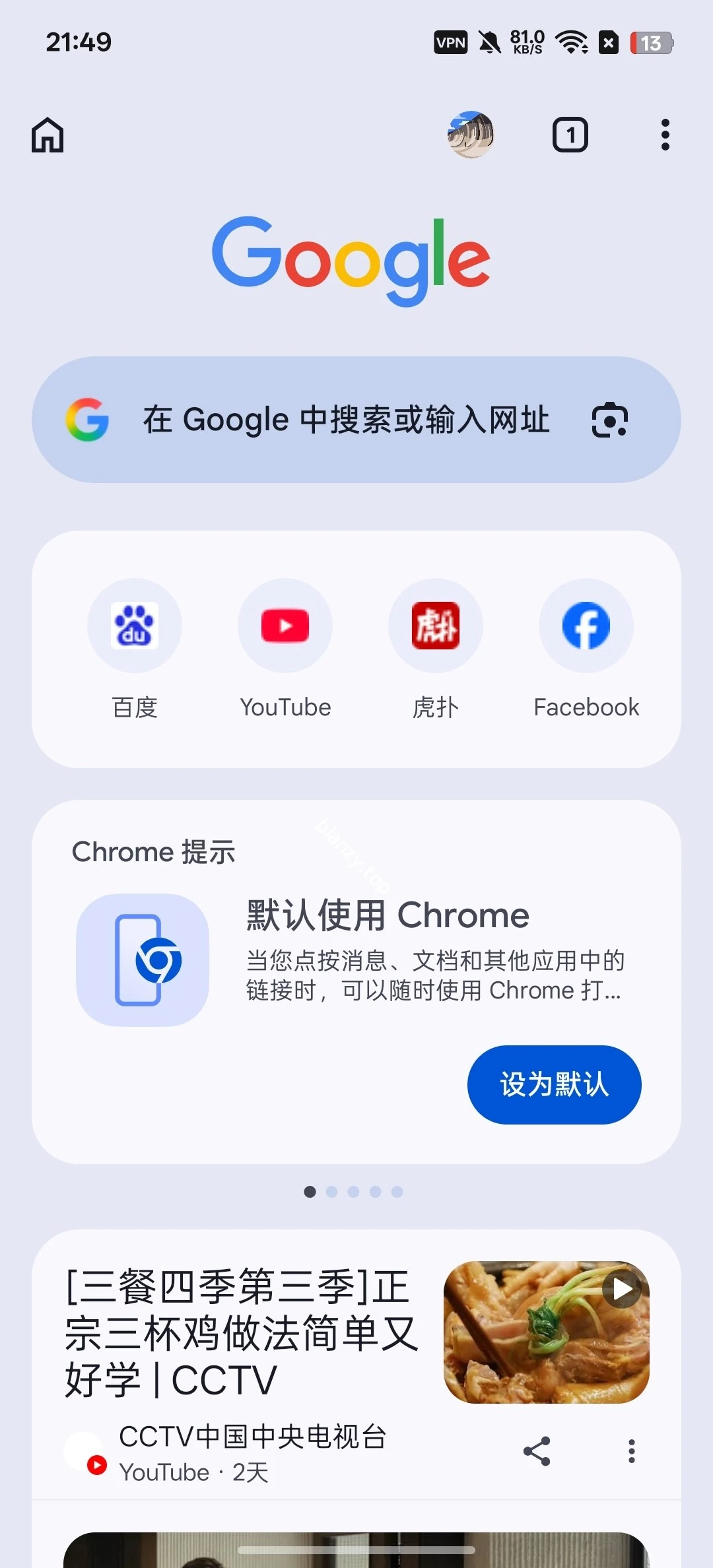Tap the Chrome 提示 card heading

pos(153,852)
